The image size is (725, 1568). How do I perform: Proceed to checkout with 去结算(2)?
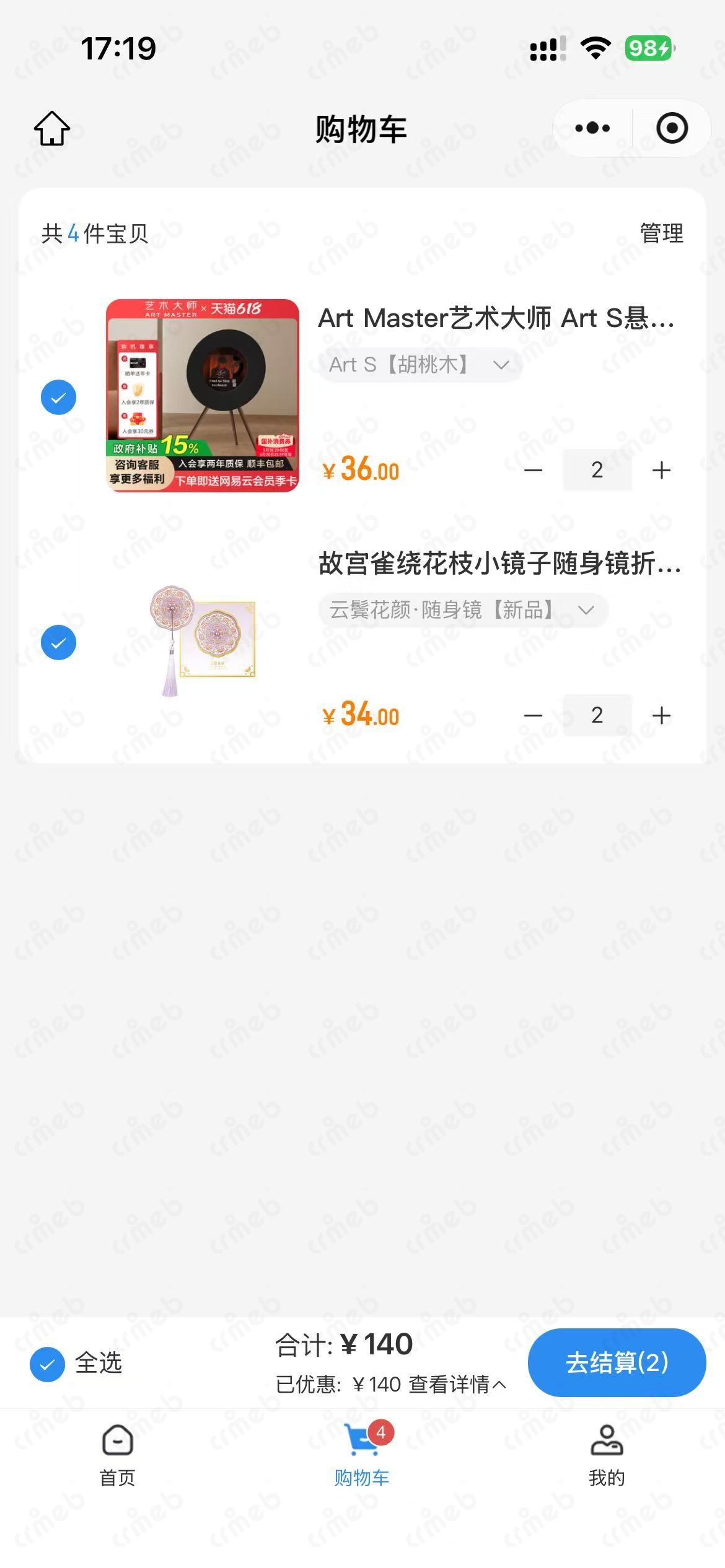pyautogui.click(x=617, y=1363)
